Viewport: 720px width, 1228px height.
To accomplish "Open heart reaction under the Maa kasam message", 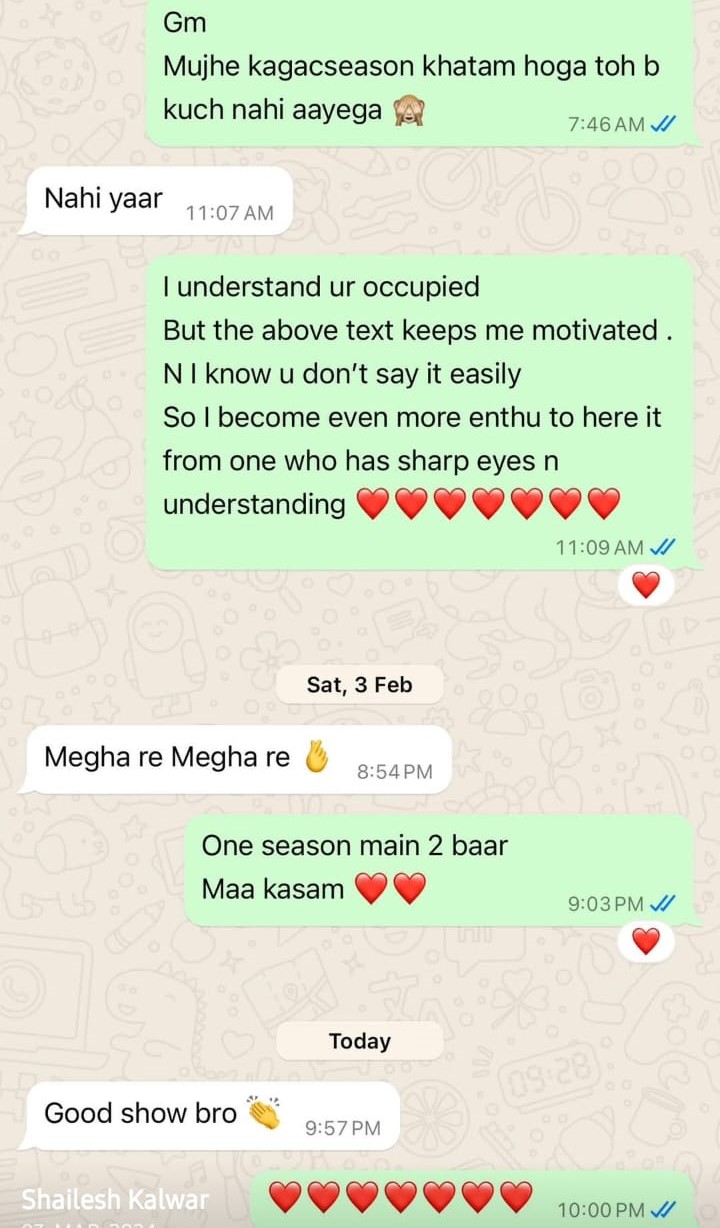I will click(x=646, y=941).
